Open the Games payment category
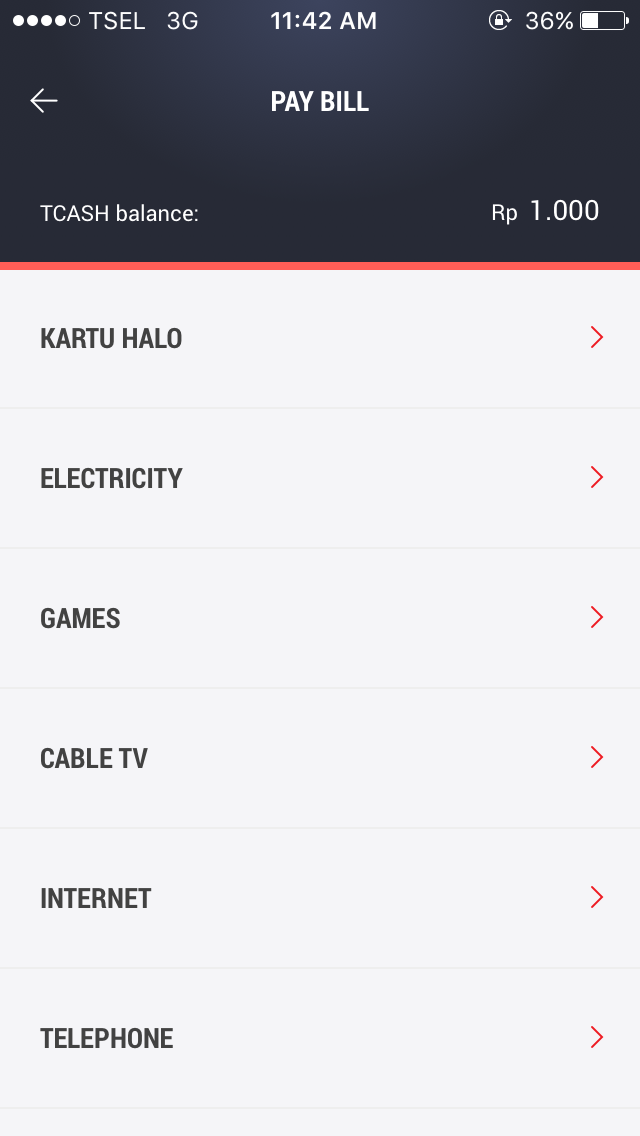Screen dimensions: 640x1136 [320, 618]
